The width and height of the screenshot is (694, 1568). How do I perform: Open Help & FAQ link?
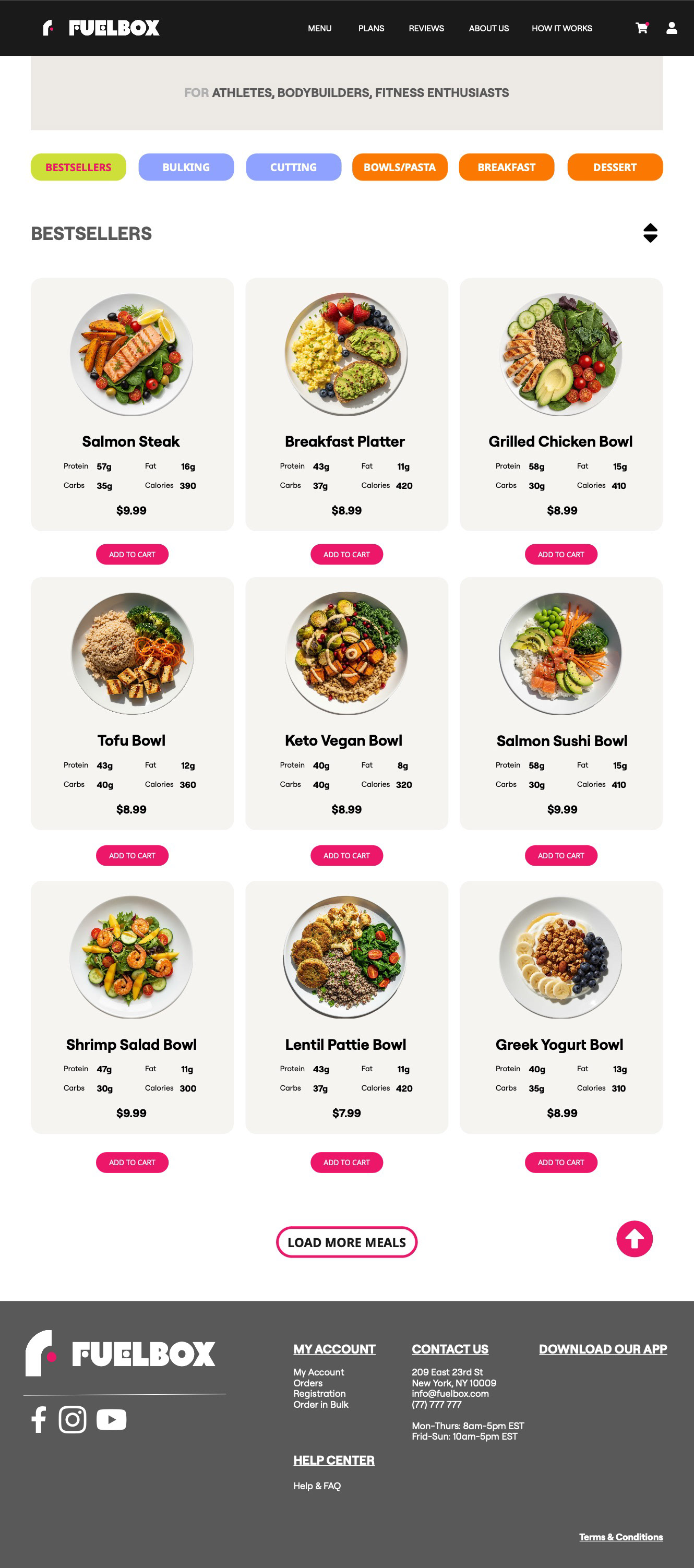click(x=317, y=1486)
